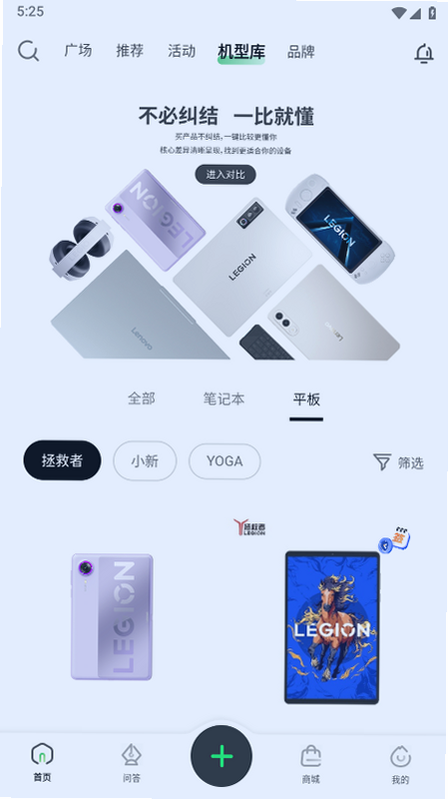The image size is (448, 799).
Task: Tap the green plus button
Action: pyautogui.click(x=221, y=757)
